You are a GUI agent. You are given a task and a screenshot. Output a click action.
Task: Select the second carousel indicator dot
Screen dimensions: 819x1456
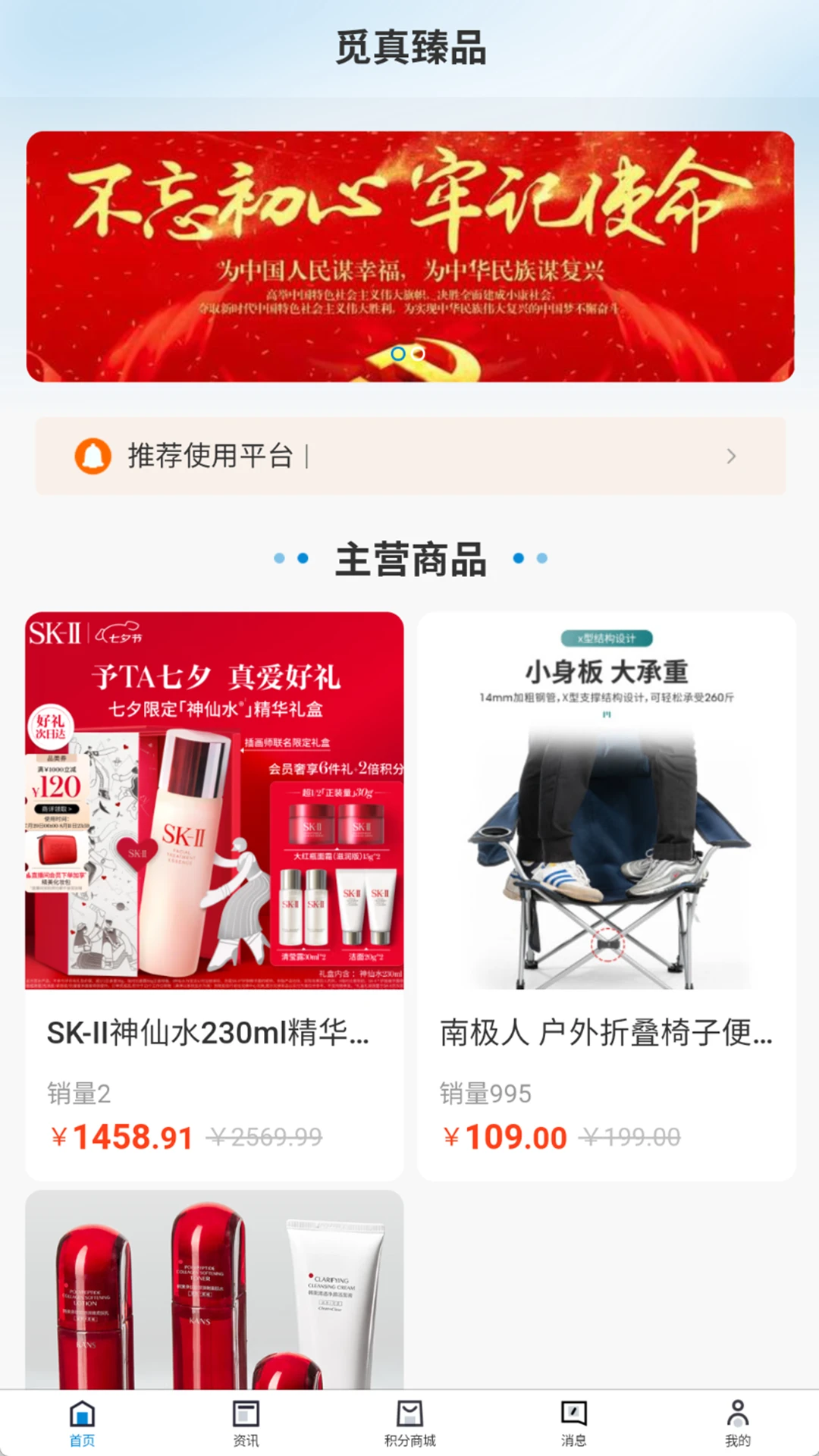click(x=416, y=353)
